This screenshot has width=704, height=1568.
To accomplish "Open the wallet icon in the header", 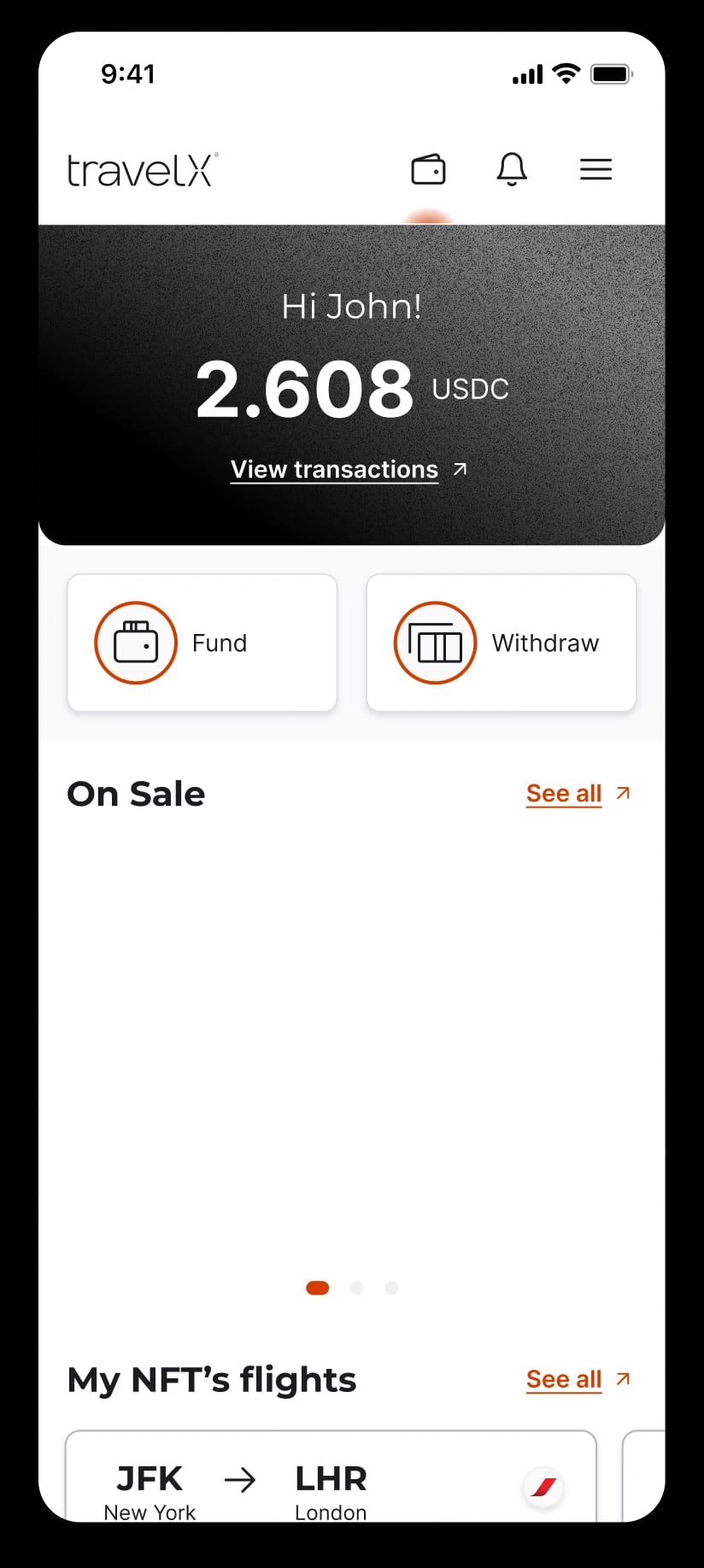I will point(428,169).
